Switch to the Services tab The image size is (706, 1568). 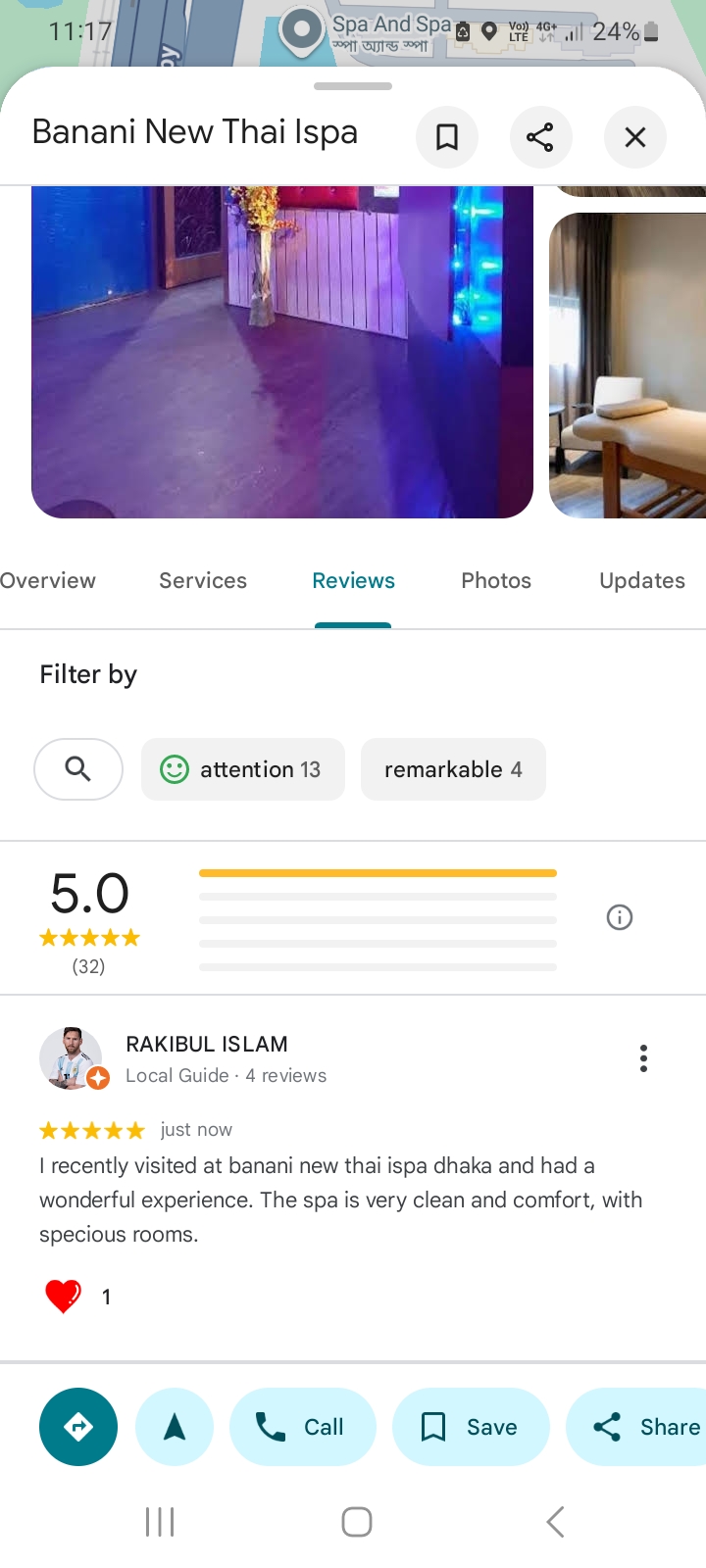203,581
